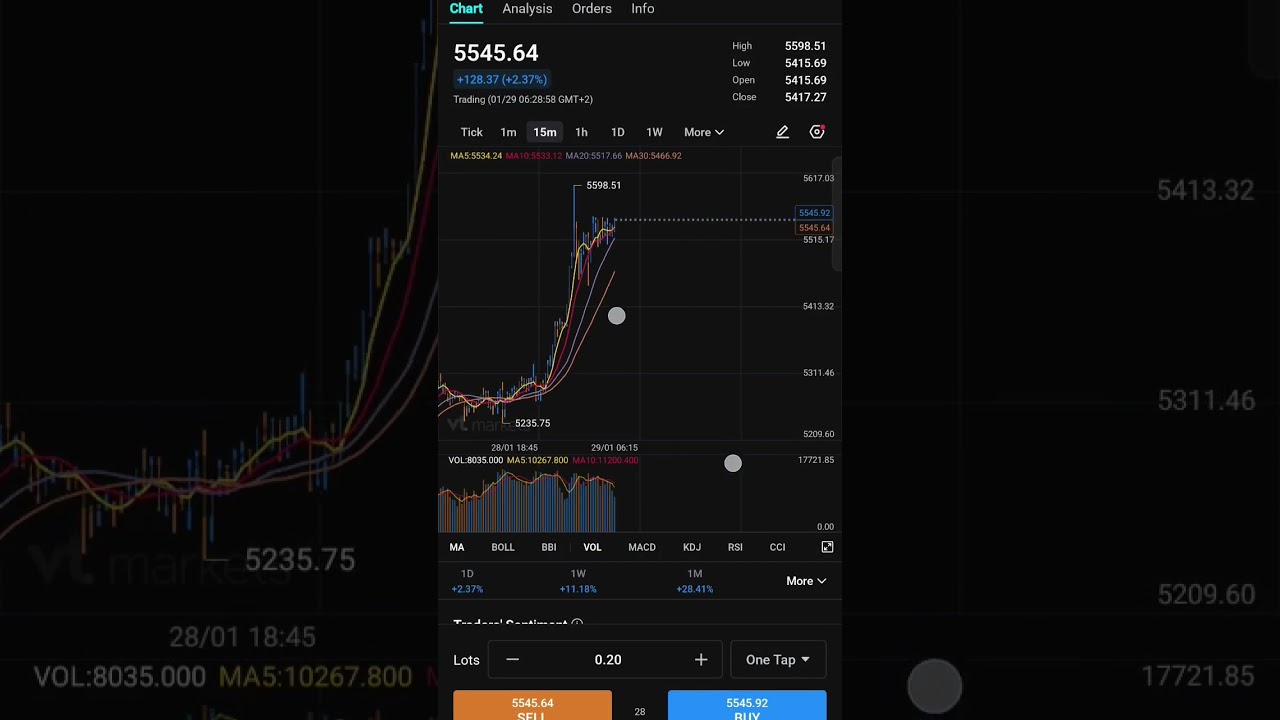Switch chart to 1D interval
1280x720 pixels.
tap(617, 132)
